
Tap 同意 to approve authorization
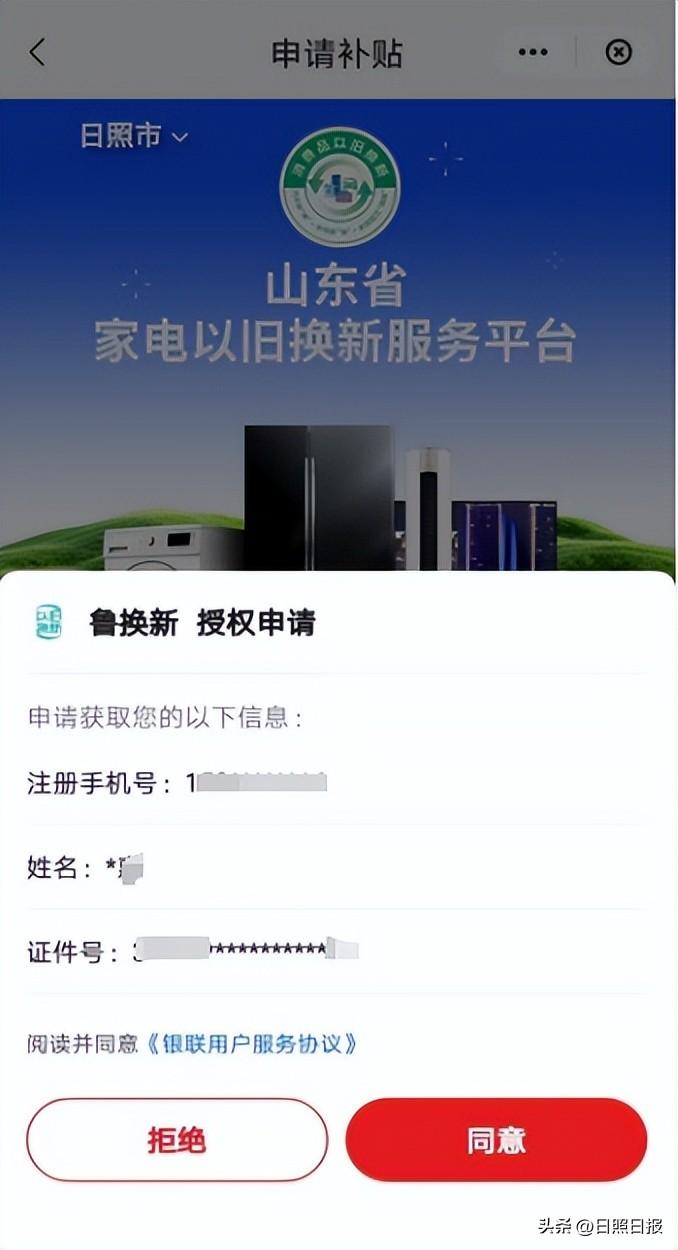point(496,1140)
